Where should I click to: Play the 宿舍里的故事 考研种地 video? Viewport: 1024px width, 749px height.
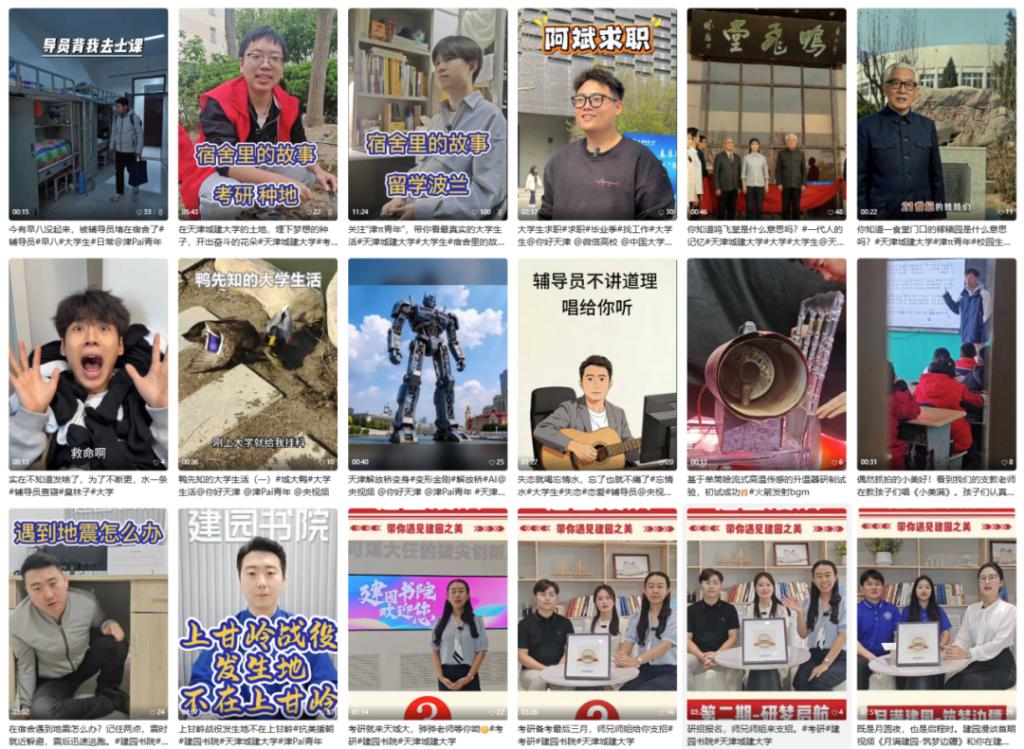pos(258,115)
